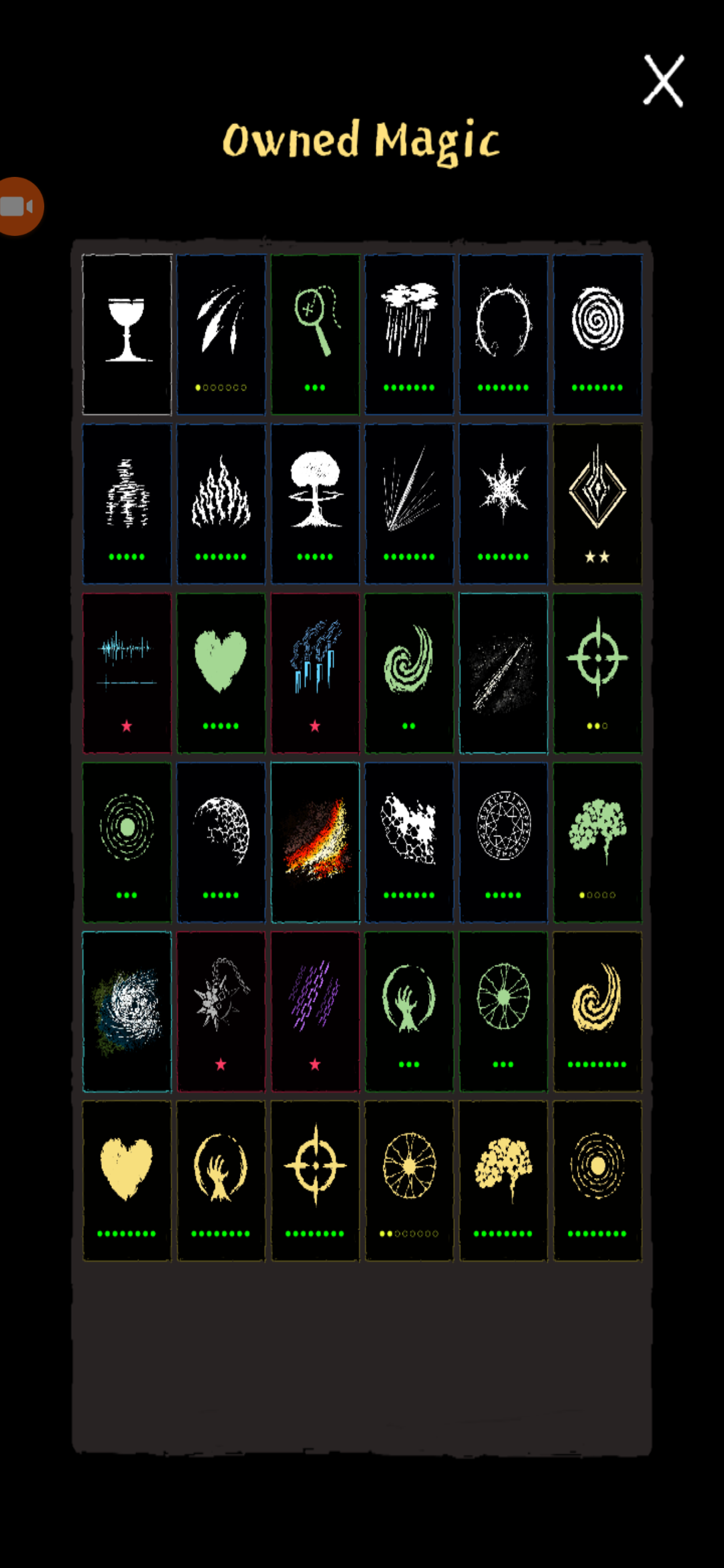Choose the yellow crosshair magic card

315,1180
